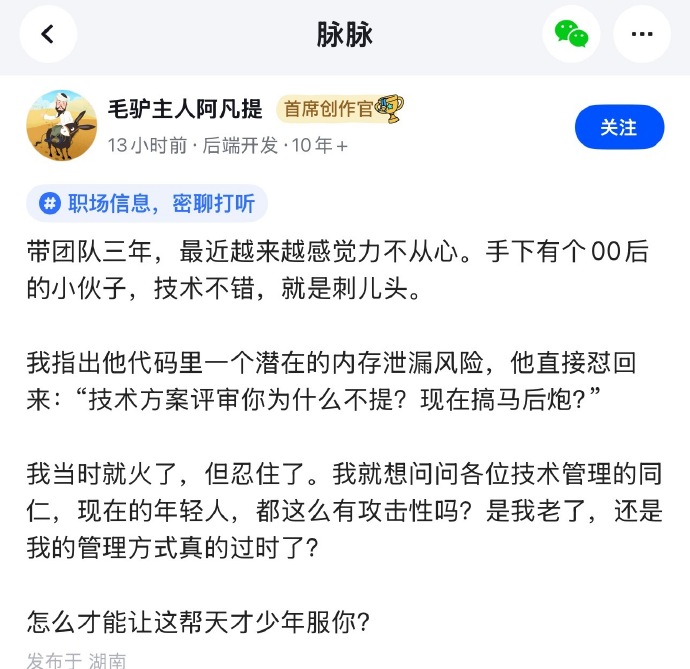The width and height of the screenshot is (690, 669).
Task: Tap the 关注 button to follow author
Action: (619, 127)
